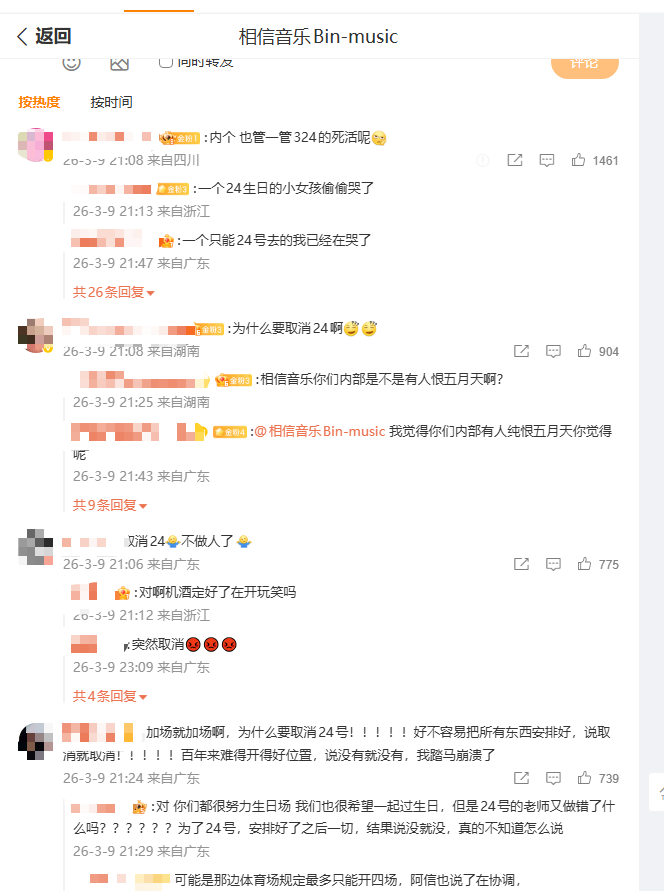Share the comment about 324的死活
Screen dimensions: 664x891
[515, 160]
